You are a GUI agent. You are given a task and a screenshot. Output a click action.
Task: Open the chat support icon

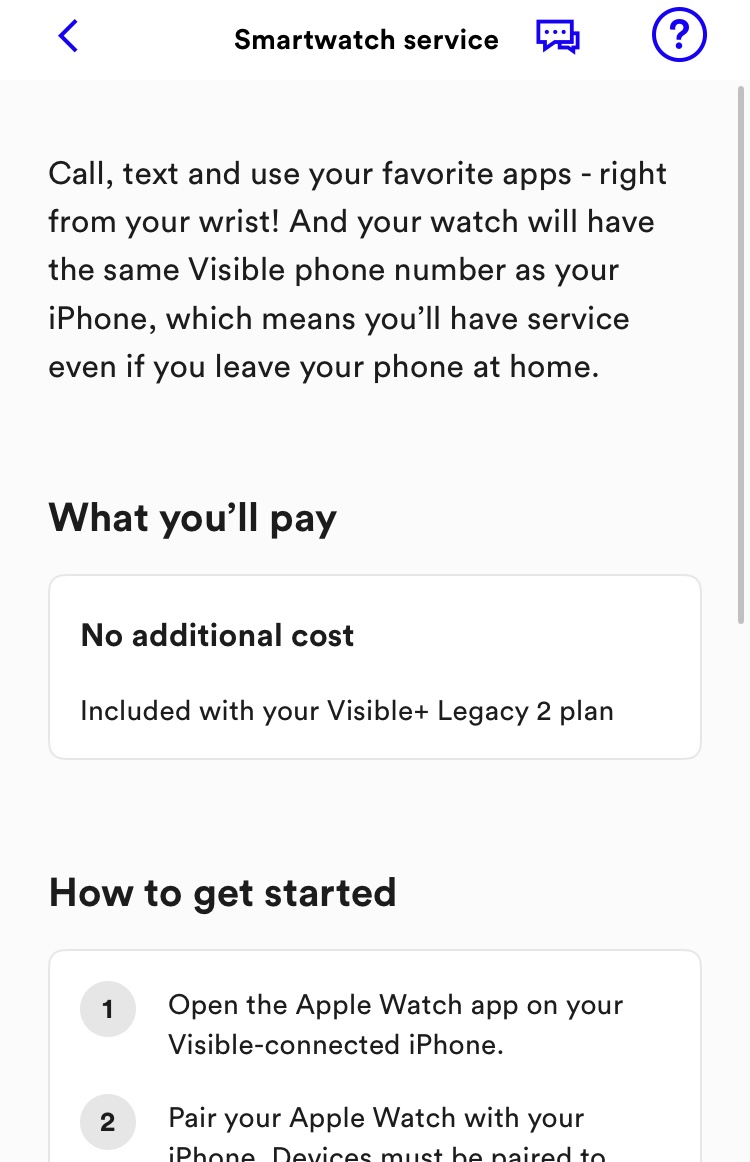click(x=558, y=38)
